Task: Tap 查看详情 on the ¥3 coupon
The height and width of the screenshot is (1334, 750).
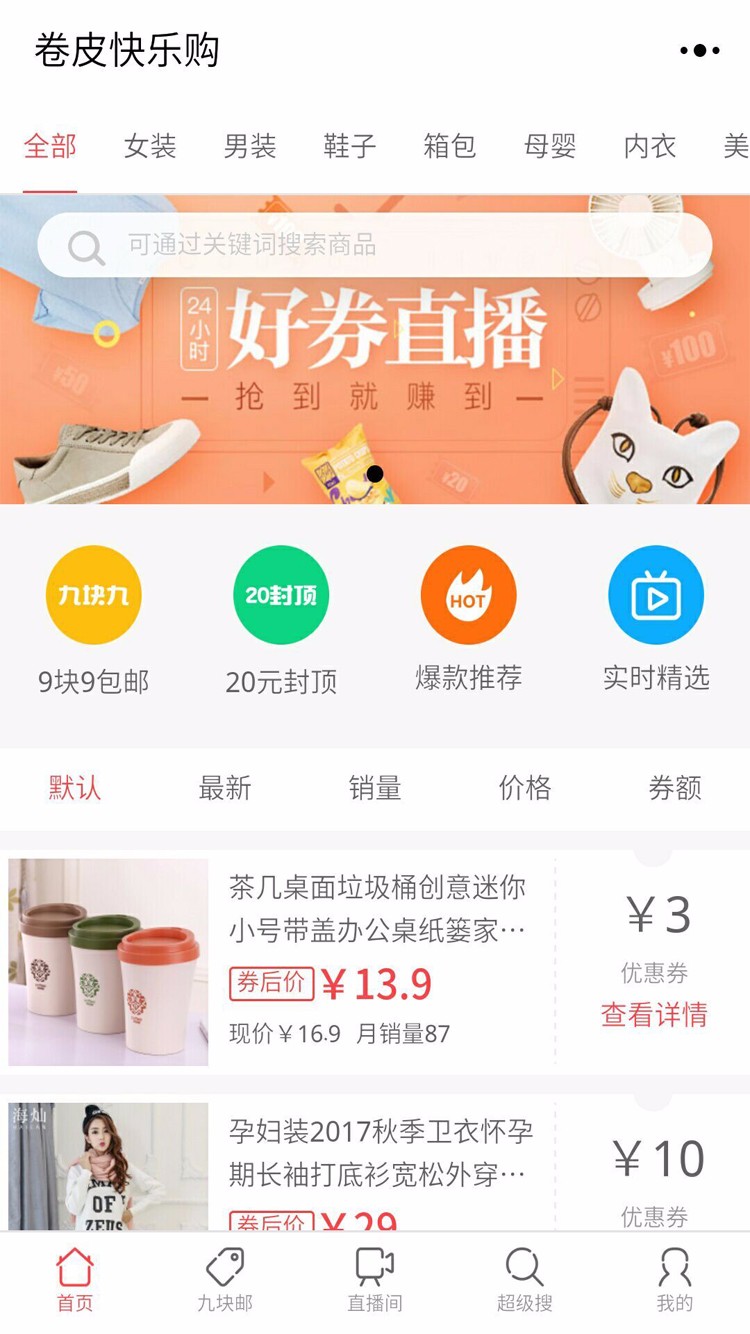Action: (x=654, y=1014)
